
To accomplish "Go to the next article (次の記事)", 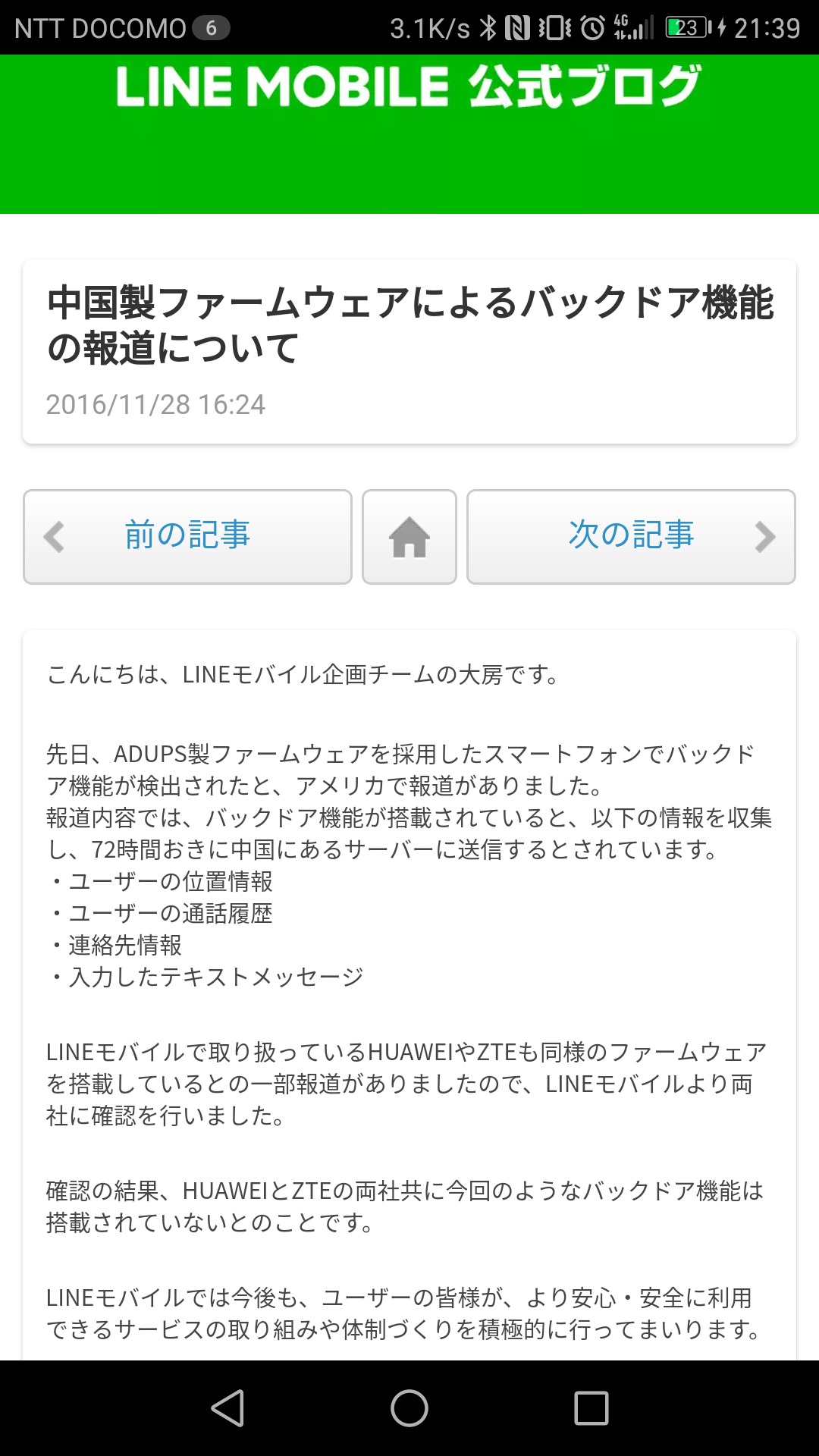I will 631,537.
